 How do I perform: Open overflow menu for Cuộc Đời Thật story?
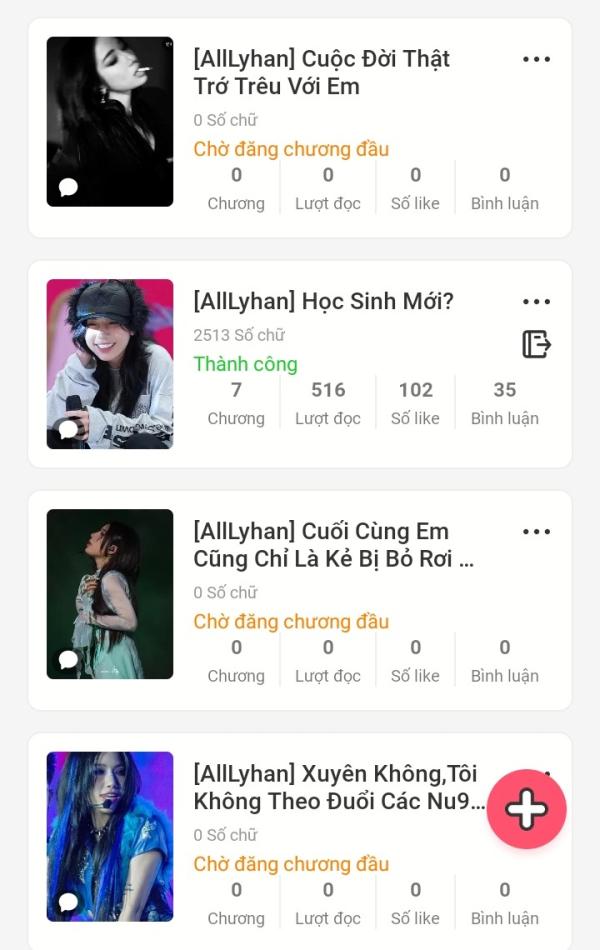pyautogui.click(x=536, y=60)
